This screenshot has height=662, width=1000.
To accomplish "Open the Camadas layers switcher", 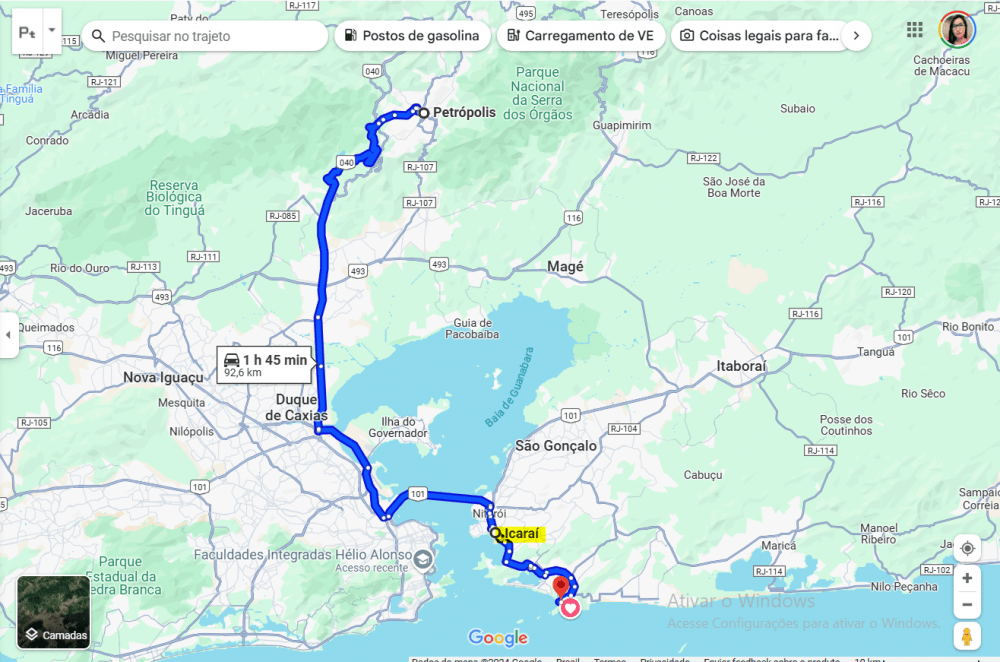I will [54, 613].
